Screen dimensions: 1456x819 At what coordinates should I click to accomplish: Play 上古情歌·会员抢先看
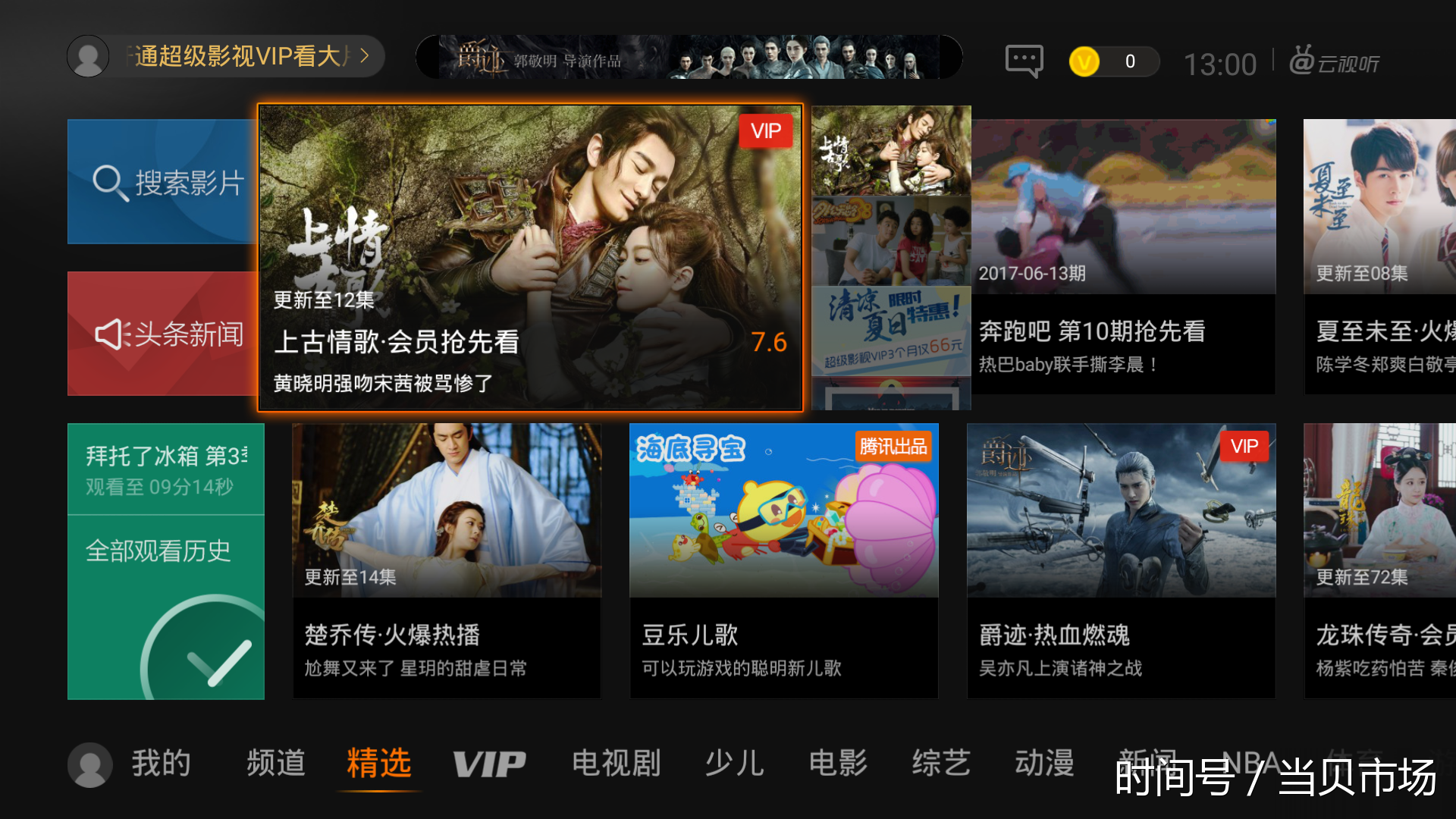[530, 258]
